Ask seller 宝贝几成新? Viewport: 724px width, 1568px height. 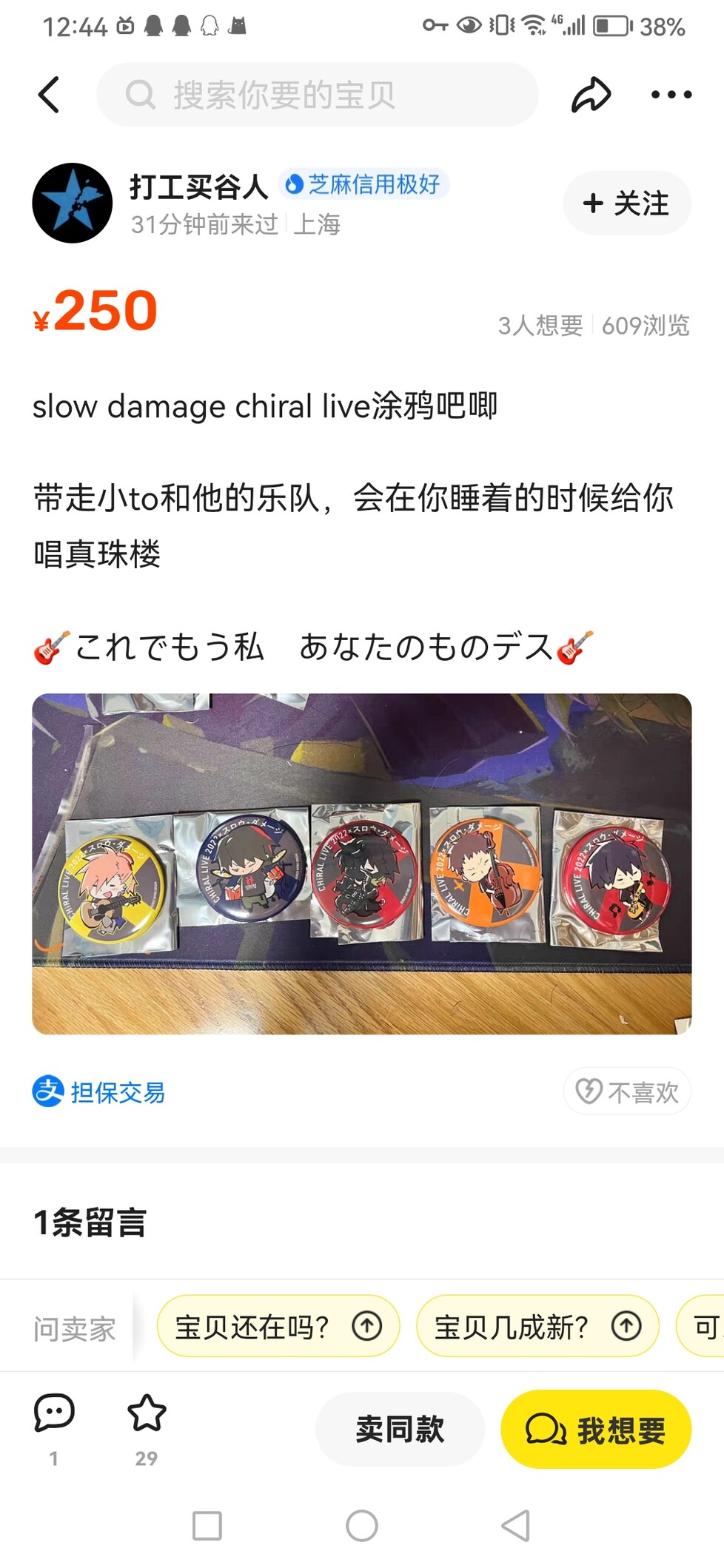[x=537, y=1326]
